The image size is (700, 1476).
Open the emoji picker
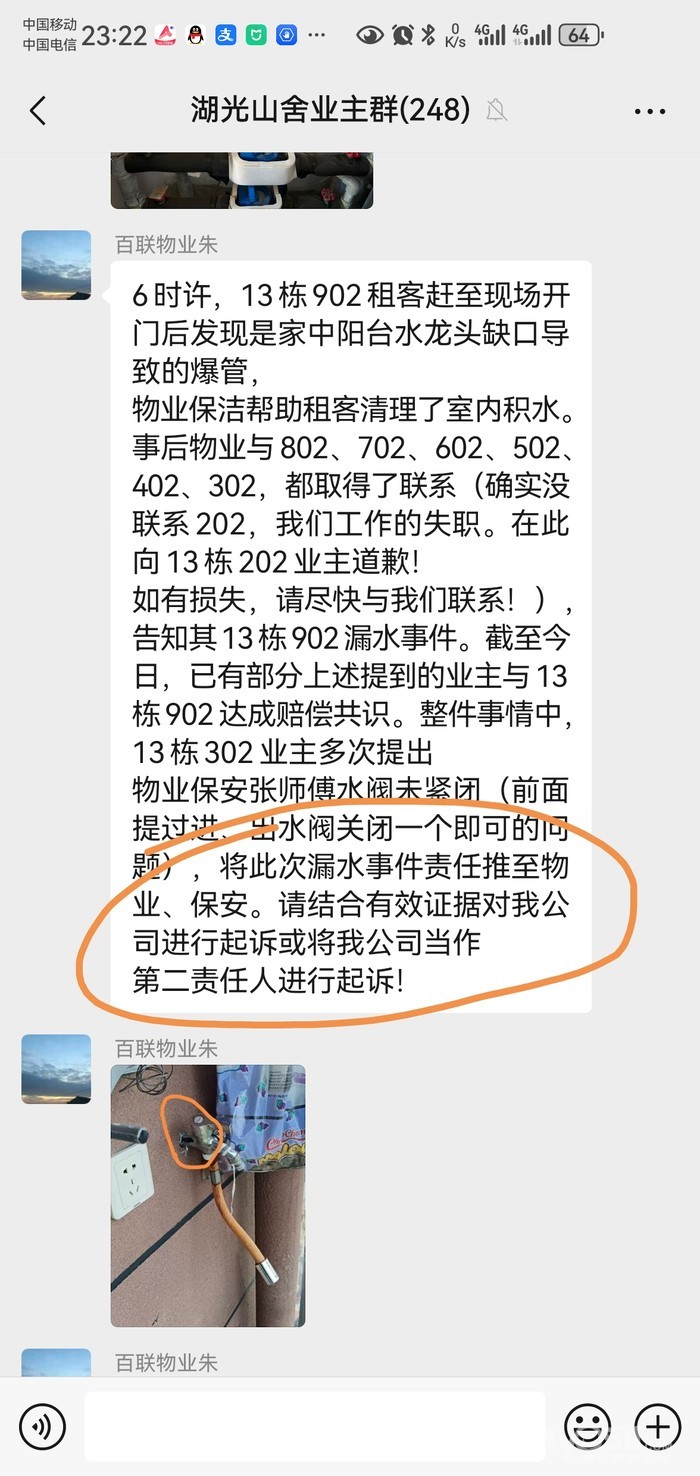(x=588, y=1426)
